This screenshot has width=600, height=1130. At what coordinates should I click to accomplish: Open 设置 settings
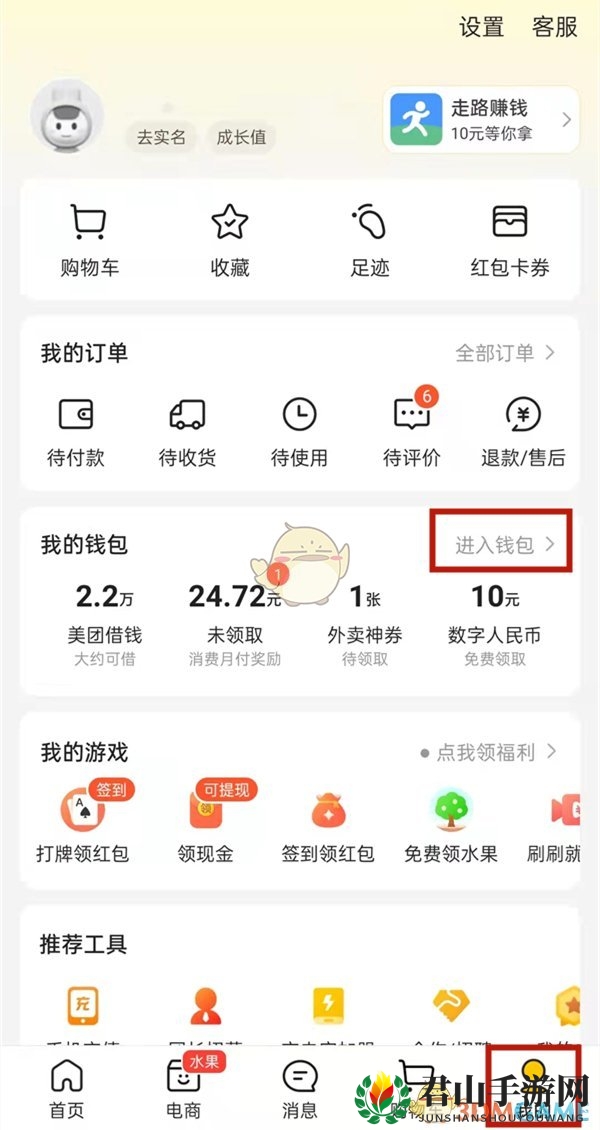coord(481,27)
